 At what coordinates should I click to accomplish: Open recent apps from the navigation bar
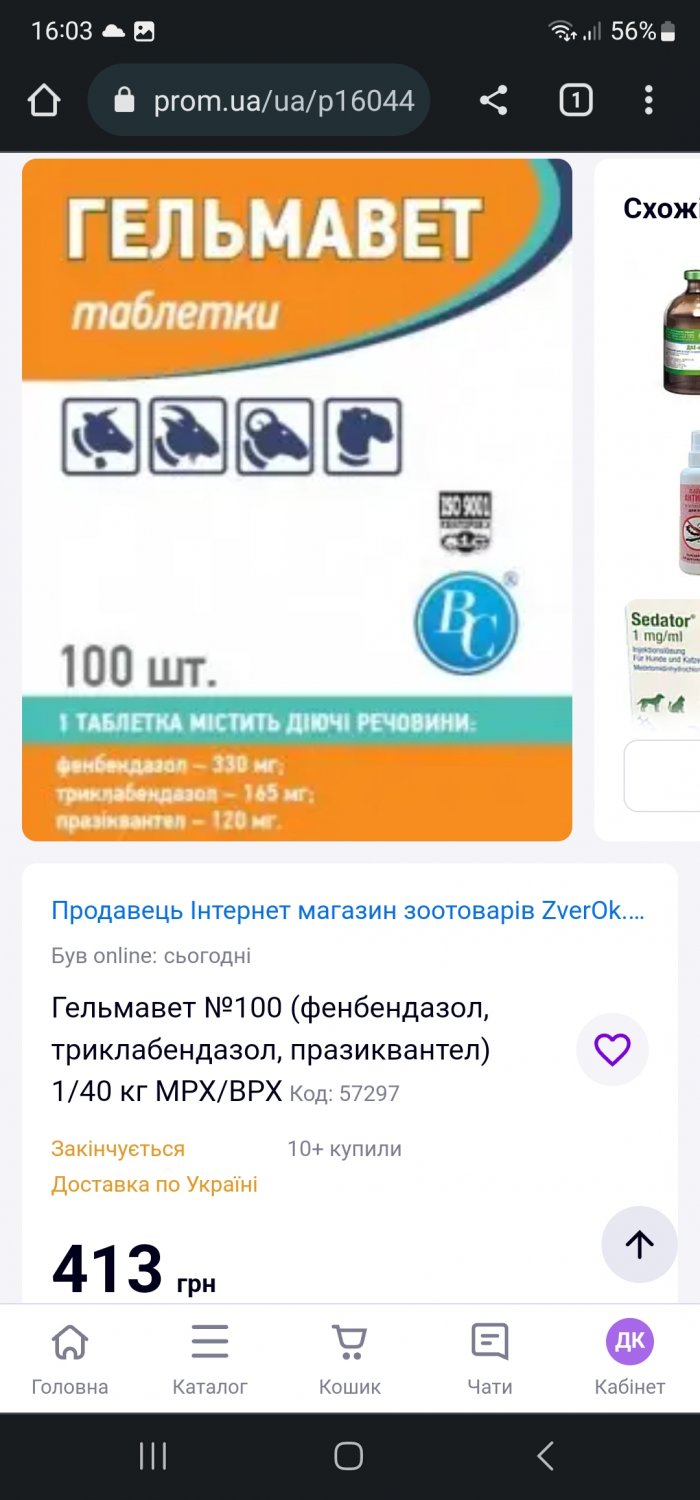153,1456
